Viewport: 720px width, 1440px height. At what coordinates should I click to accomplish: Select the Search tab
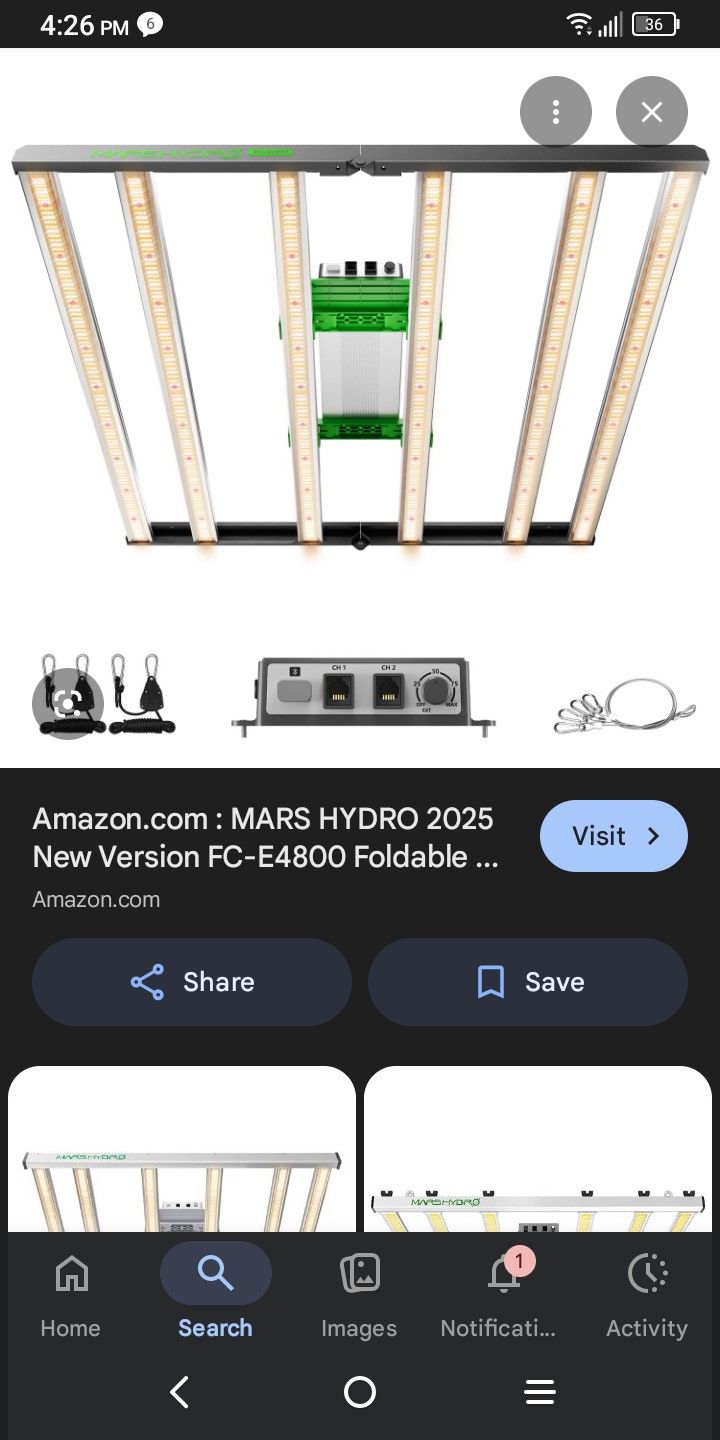[215, 1295]
